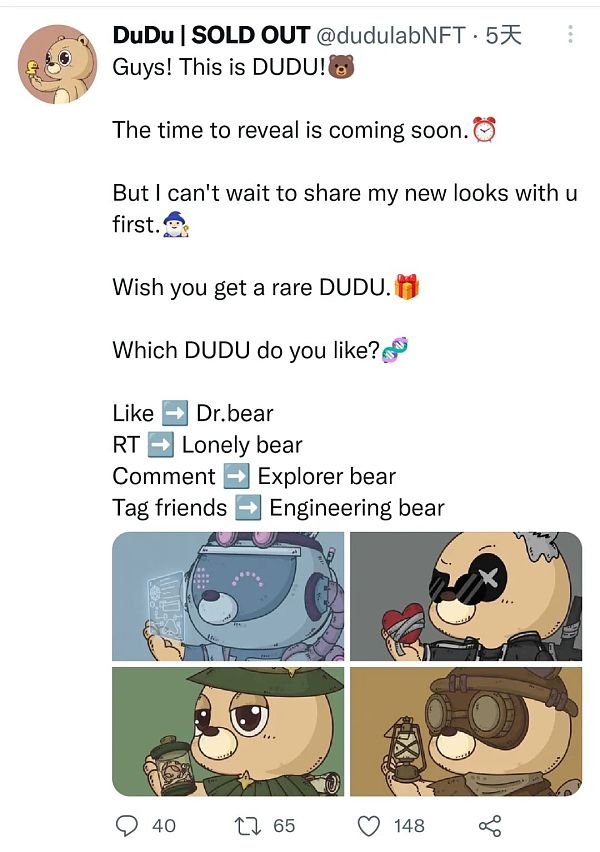Open DuDu's profile avatar
Viewport: 600px width, 852px height.
(x=57, y=65)
